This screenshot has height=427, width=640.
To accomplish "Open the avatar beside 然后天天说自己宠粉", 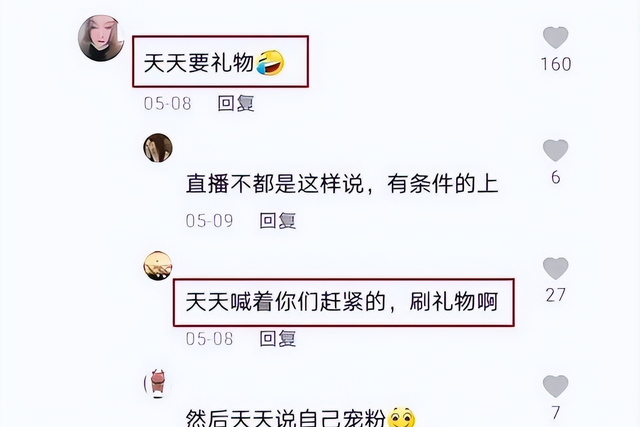I will pos(158,381).
